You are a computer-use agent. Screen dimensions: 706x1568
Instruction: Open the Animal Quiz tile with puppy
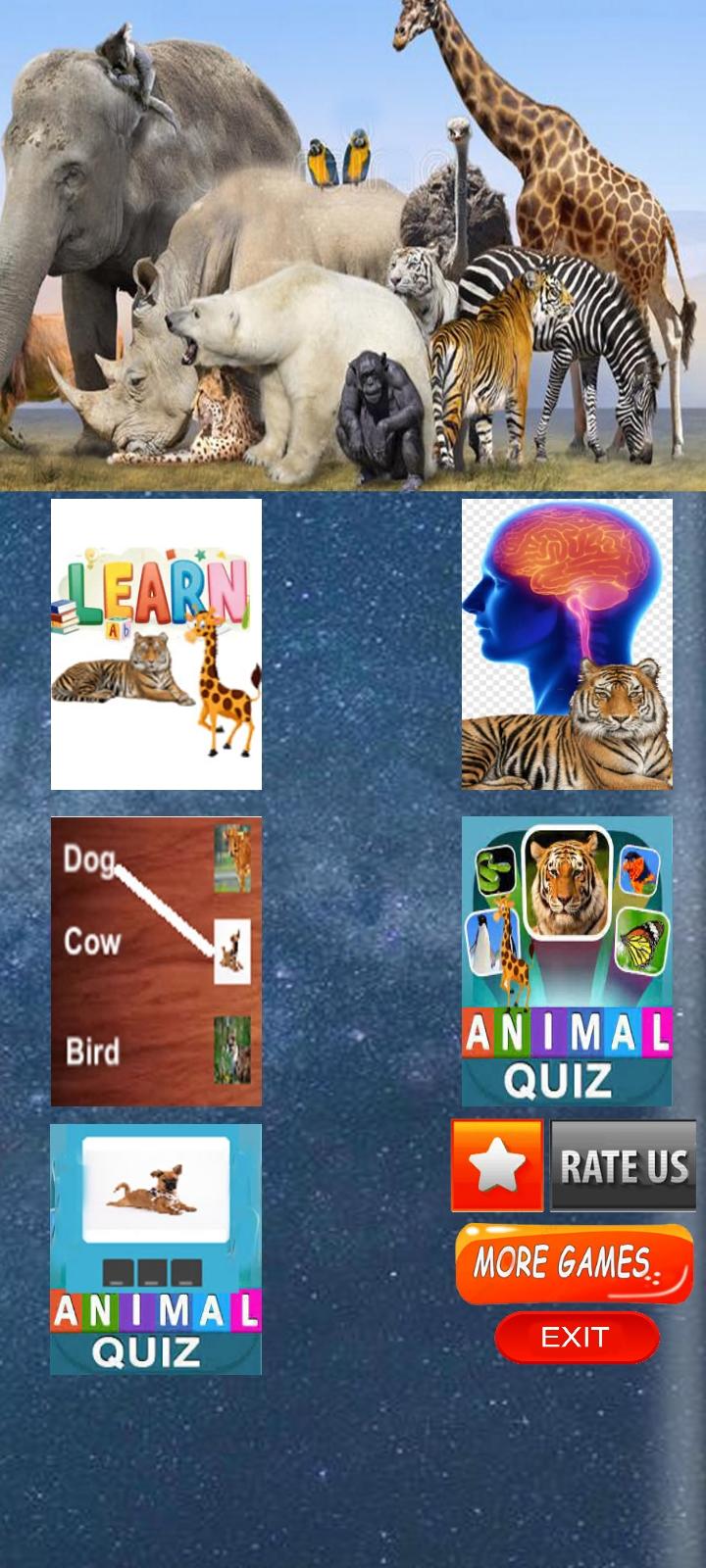[156, 1249]
